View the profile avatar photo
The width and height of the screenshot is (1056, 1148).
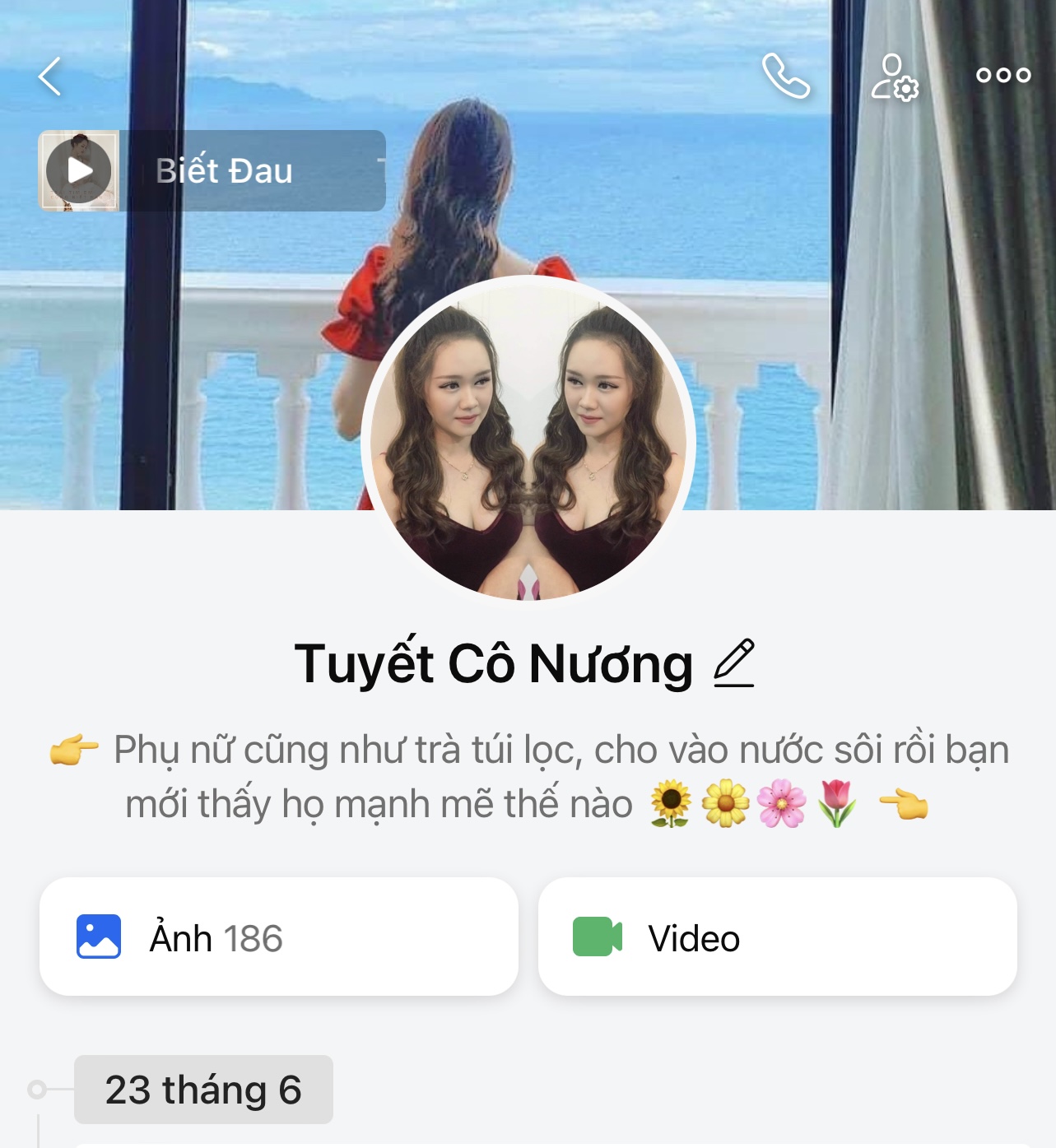pos(528,439)
